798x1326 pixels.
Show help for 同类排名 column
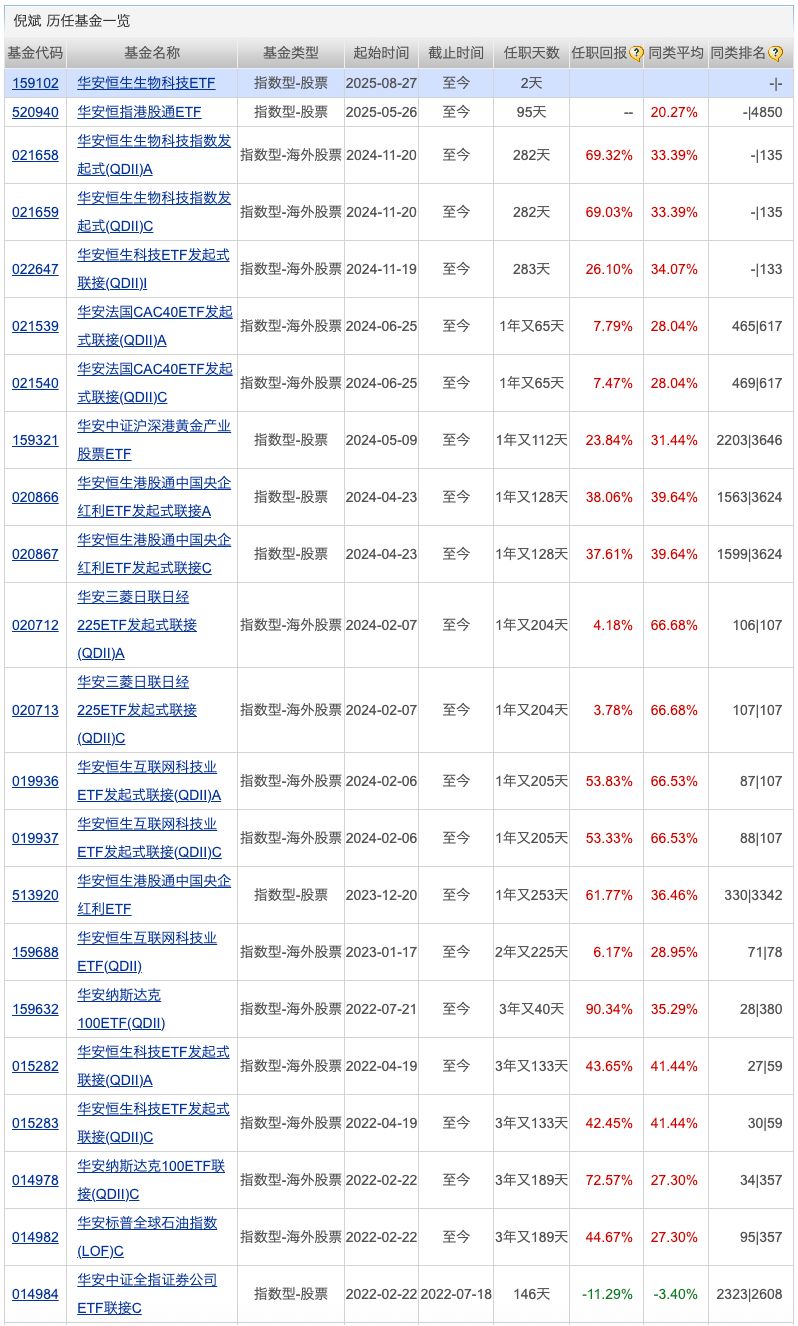tap(775, 54)
